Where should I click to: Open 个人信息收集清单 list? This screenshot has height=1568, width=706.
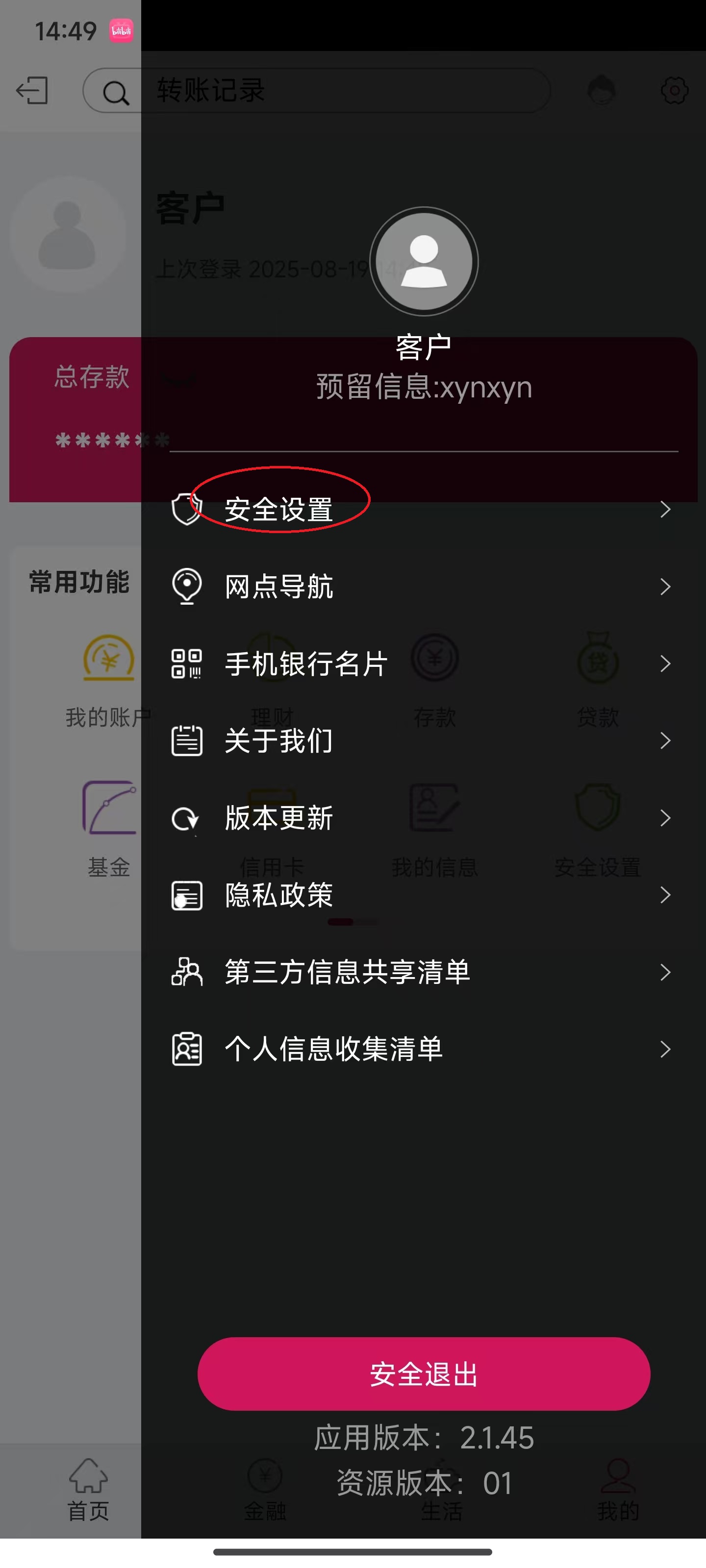(334, 1050)
